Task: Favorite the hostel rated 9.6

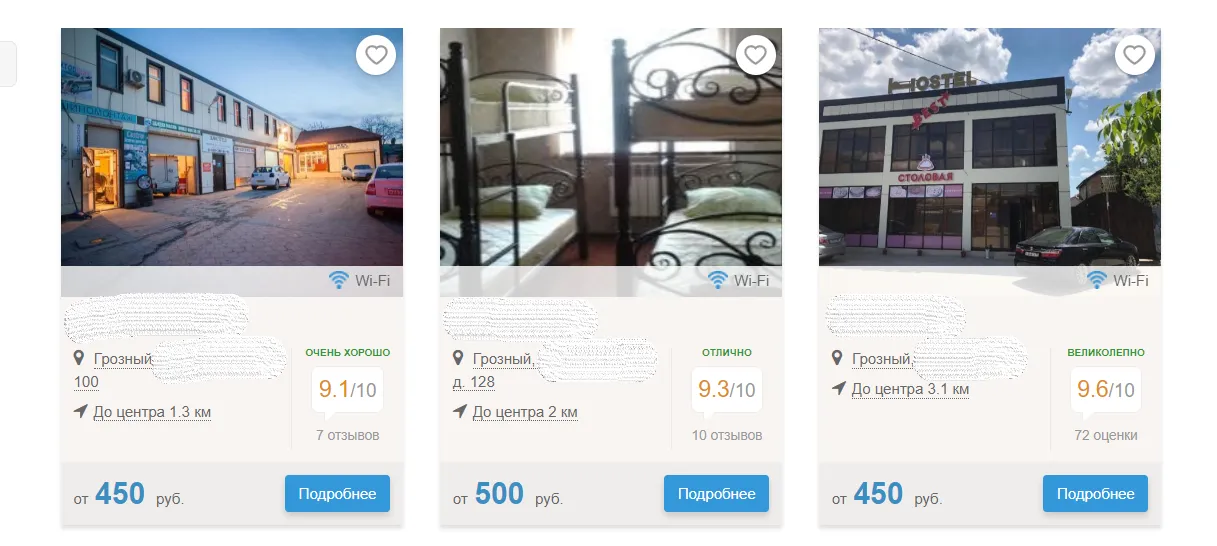Action: point(1134,55)
